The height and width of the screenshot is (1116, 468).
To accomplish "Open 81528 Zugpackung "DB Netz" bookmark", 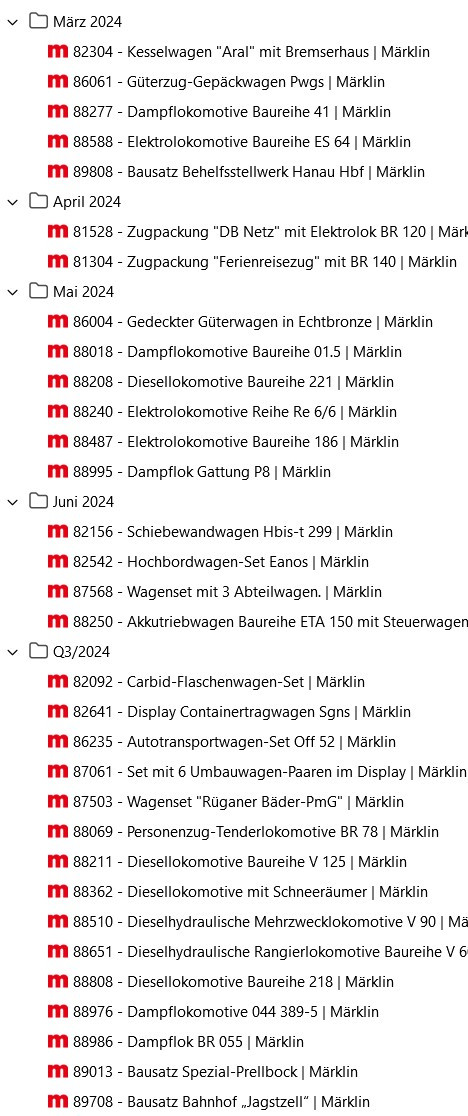I will pos(257,232).
